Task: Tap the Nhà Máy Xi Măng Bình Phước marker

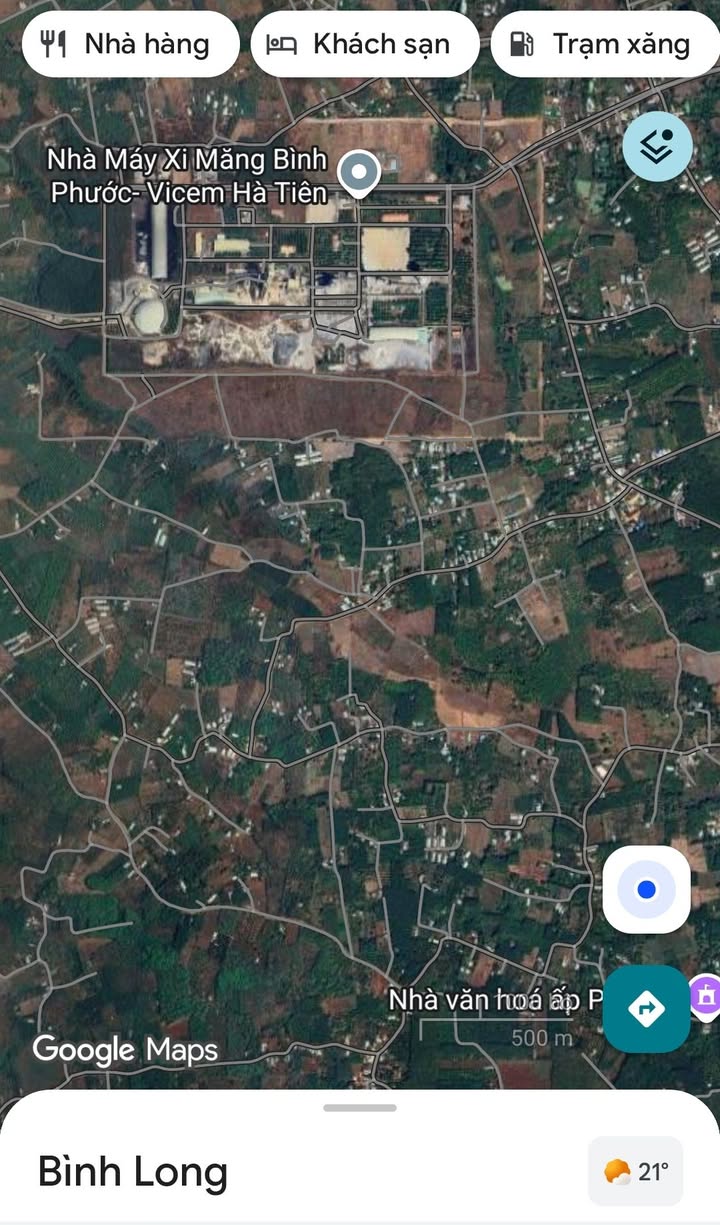Action: click(x=358, y=173)
